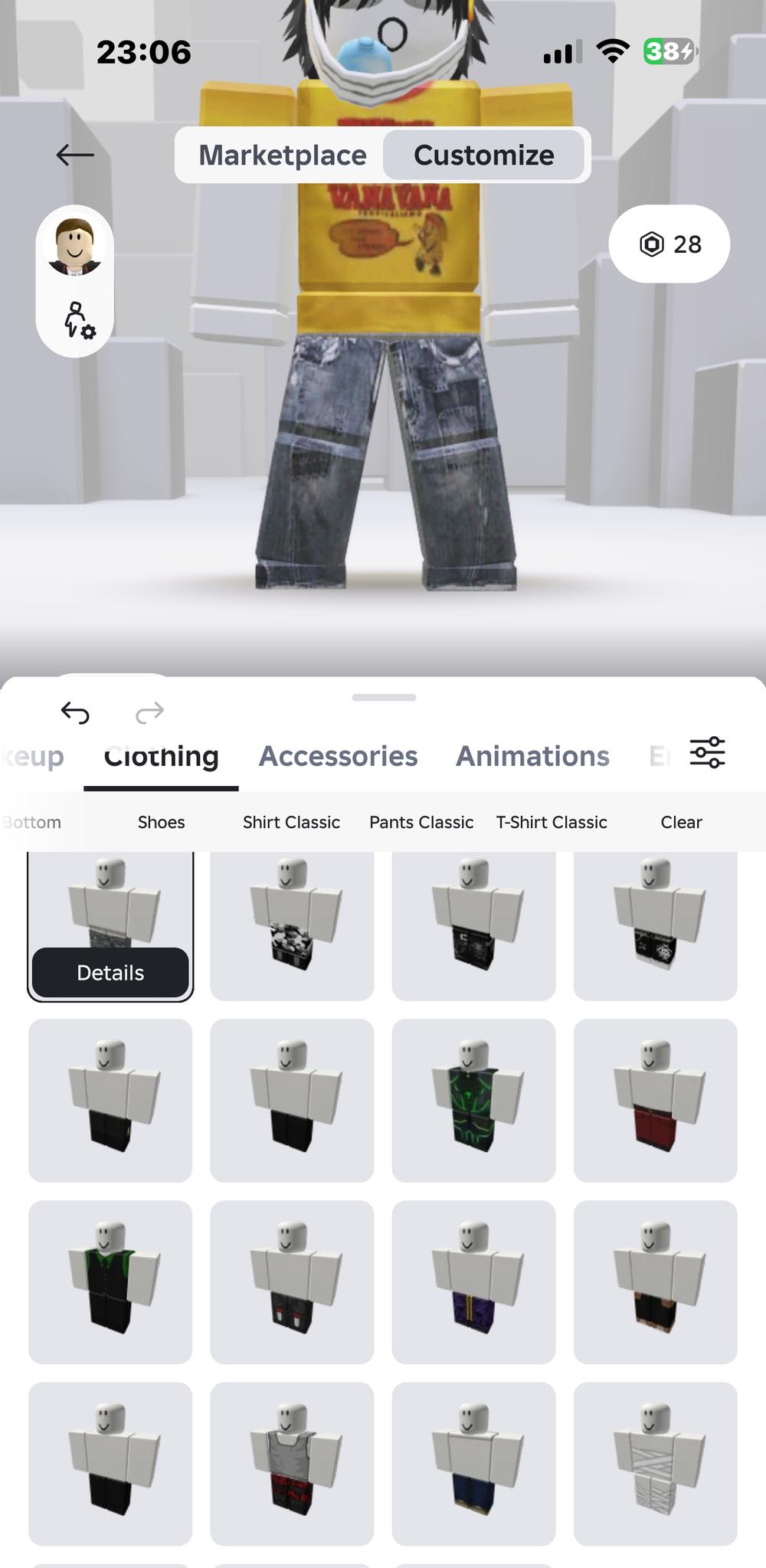
Task: Wear the purple patterned pants
Action: tap(473, 1282)
